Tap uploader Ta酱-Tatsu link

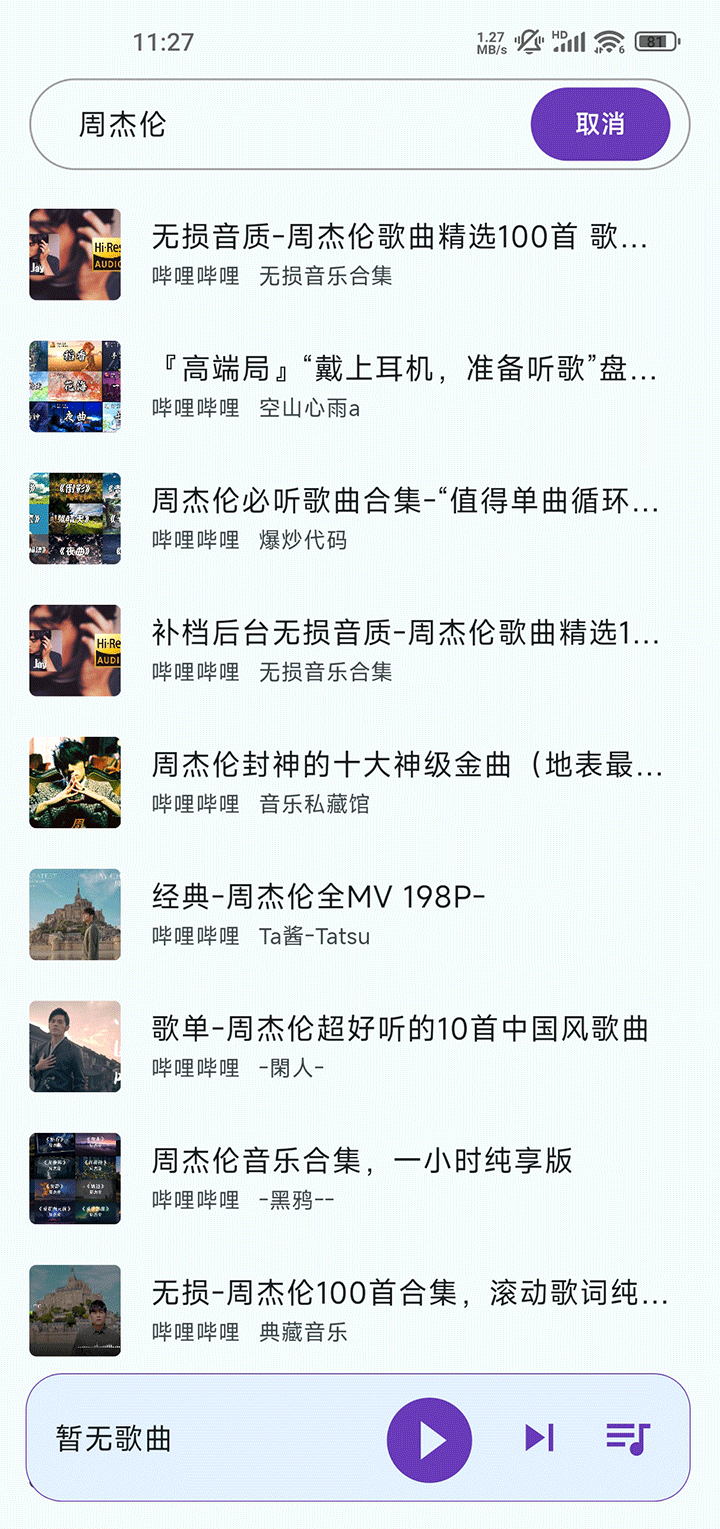tap(315, 937)
